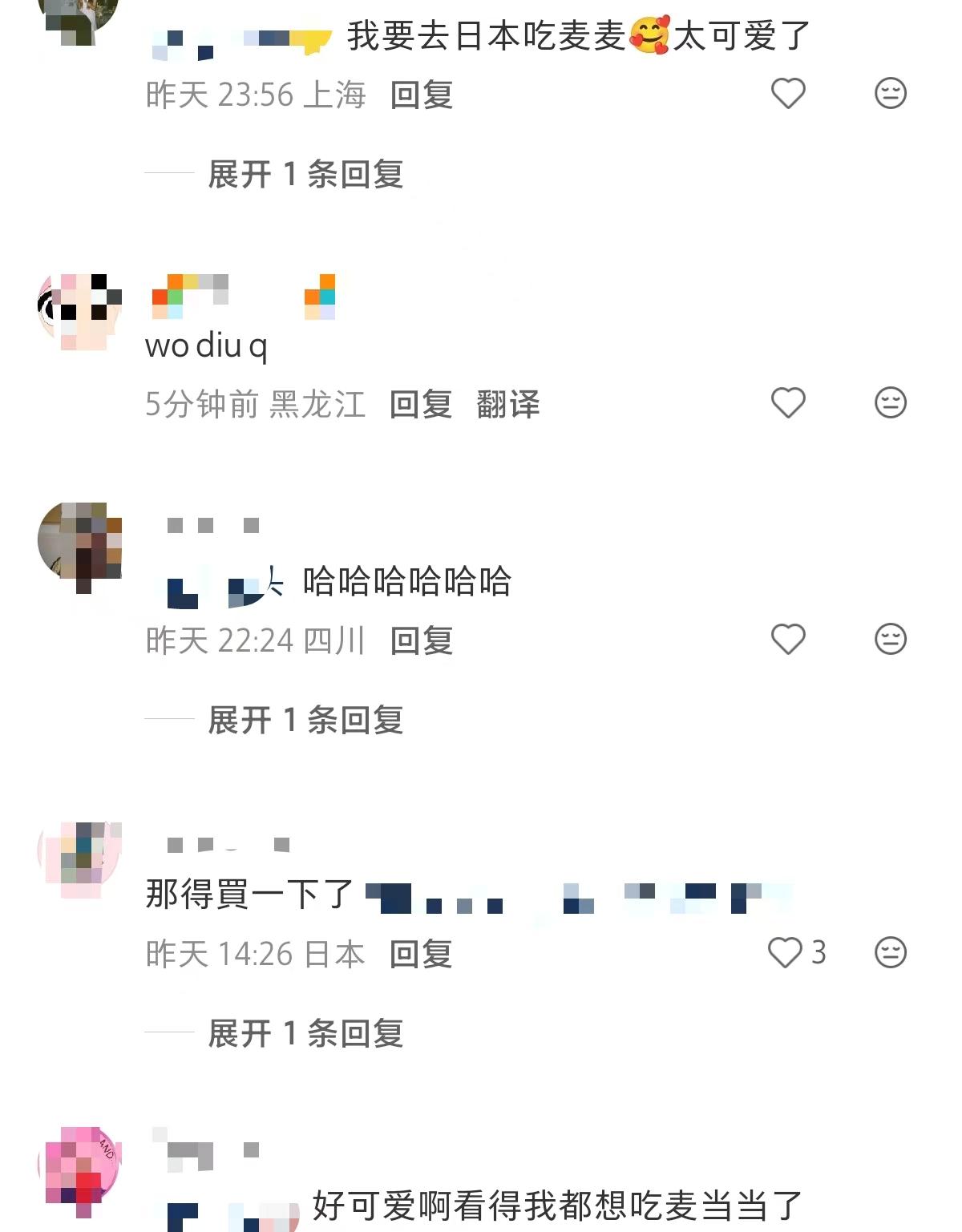
Task: Expand the reply under the 日本 comment
Action: (x=305, y=1033)
